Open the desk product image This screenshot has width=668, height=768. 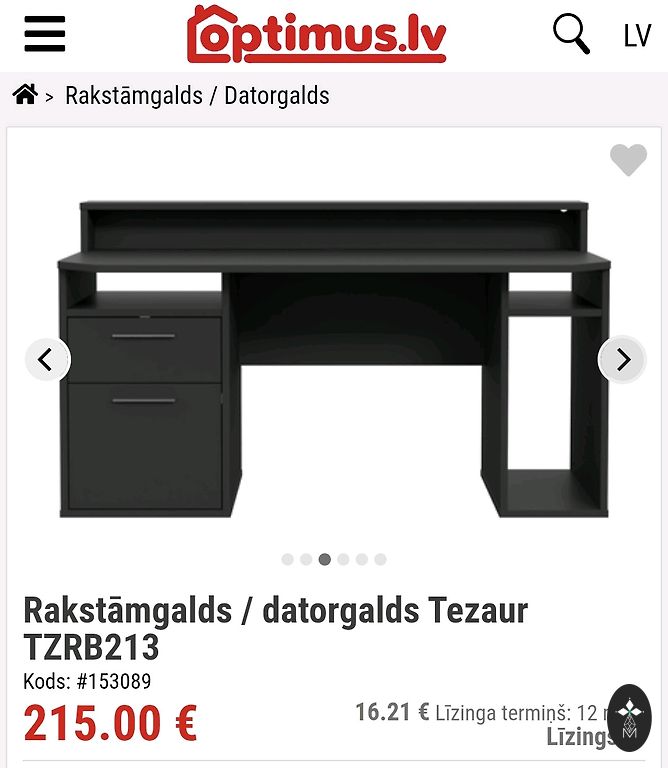click(334, 360)
